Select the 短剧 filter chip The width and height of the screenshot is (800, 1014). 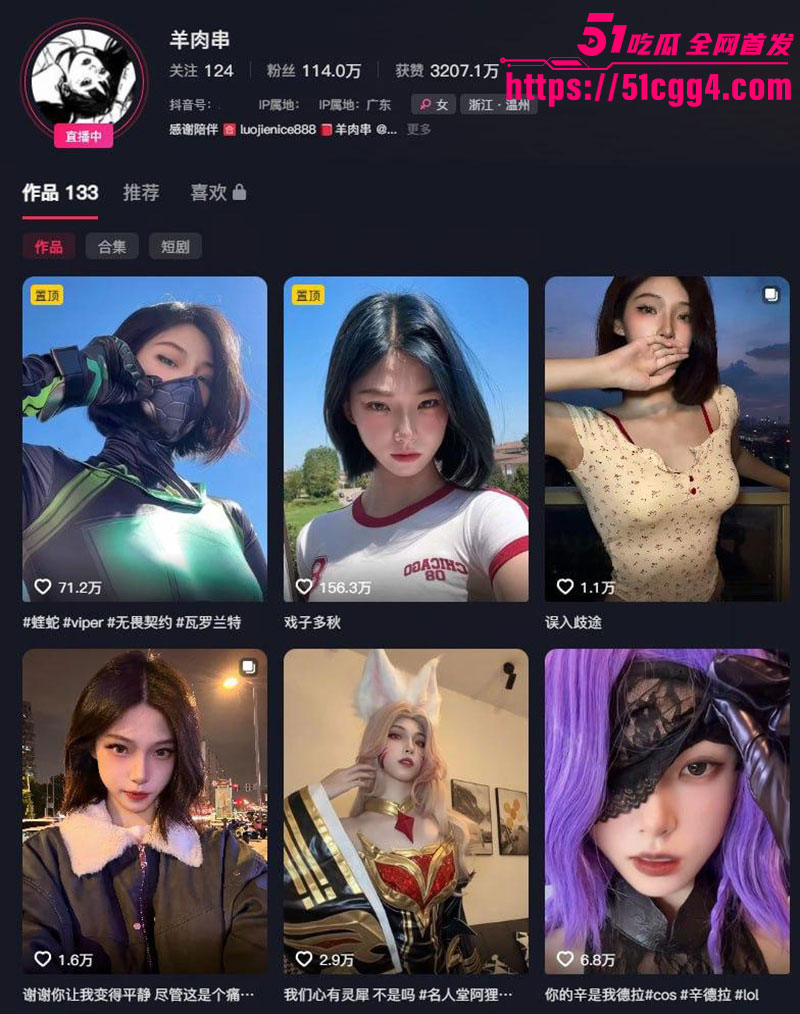tap(175, 246)
